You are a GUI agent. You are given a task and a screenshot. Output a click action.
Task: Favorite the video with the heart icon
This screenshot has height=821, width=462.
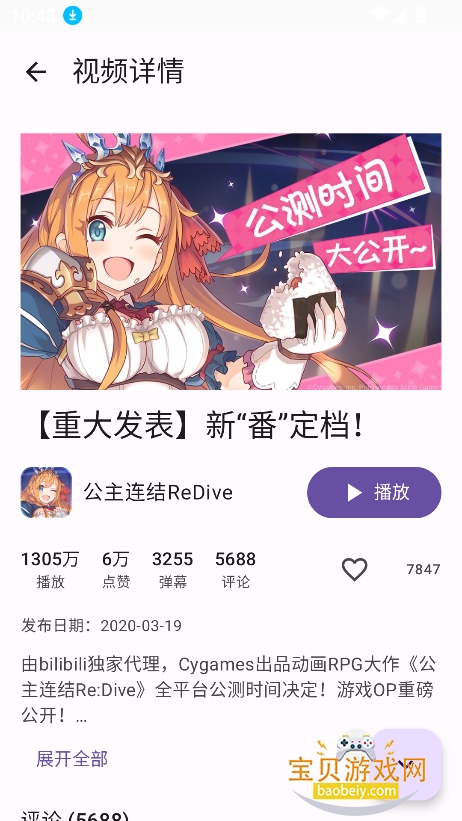click(355, 569)
